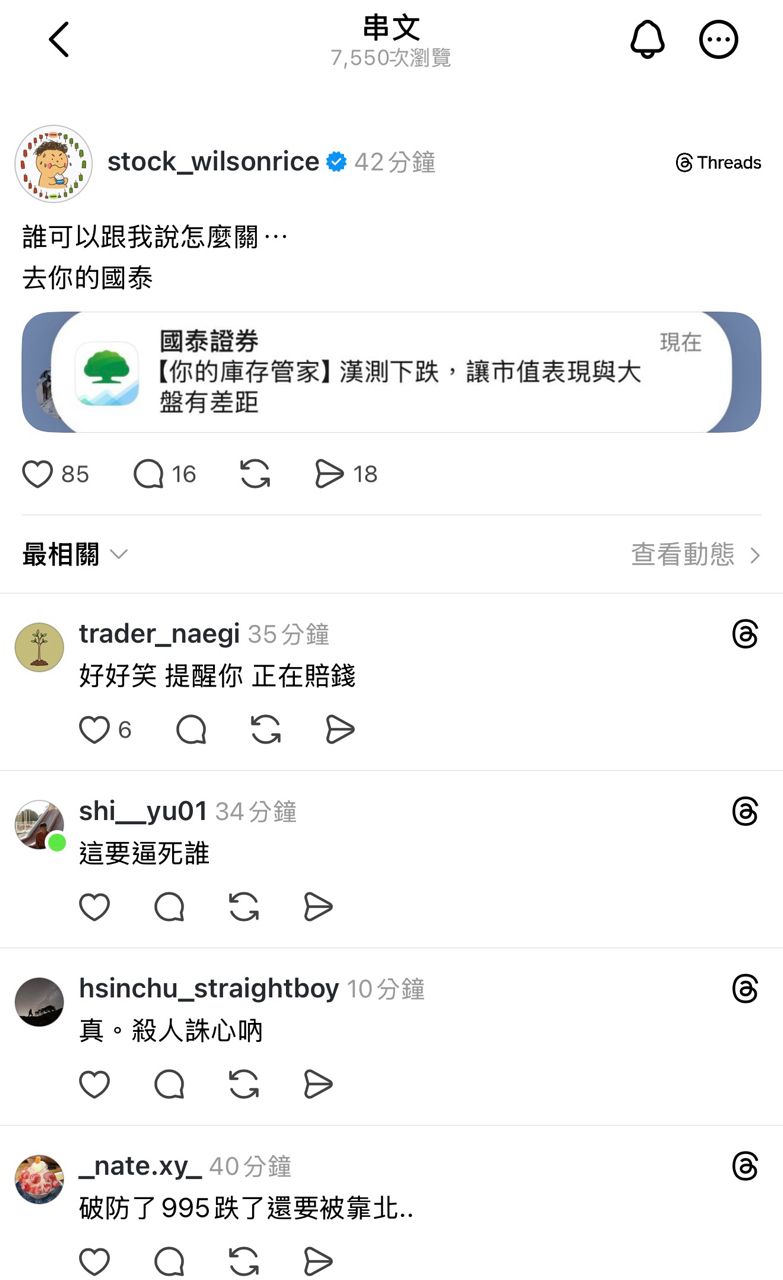
Task: Open the Threads badge beside the post
Action: click(718, 163)
